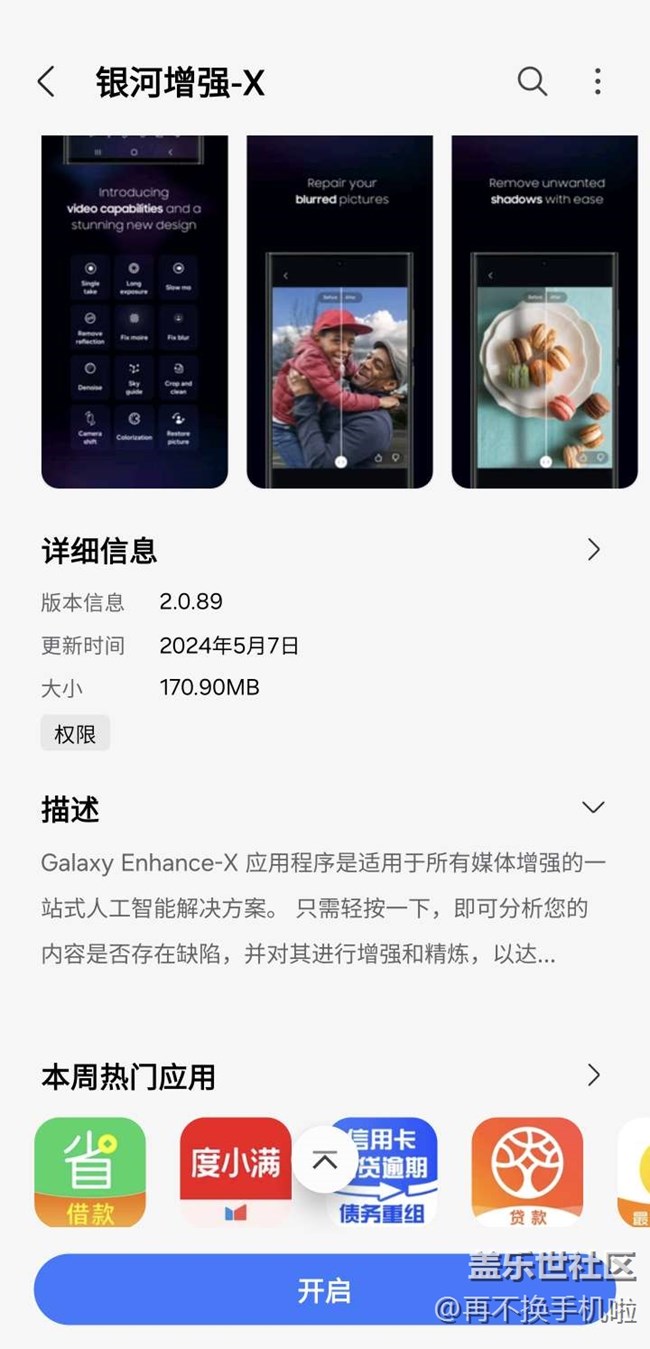Tap the 开启 button
The width and height of the screenshot is (650, 1349).
(x=325, y=1290)
